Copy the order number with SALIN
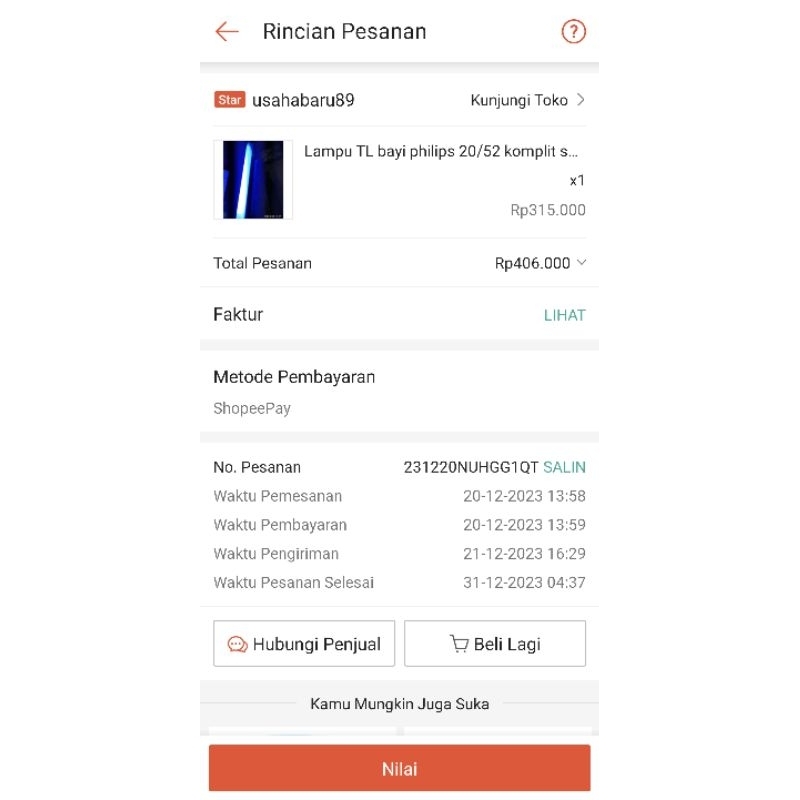The width and height of the screenshot is (800, 800). tap(564, 467)
